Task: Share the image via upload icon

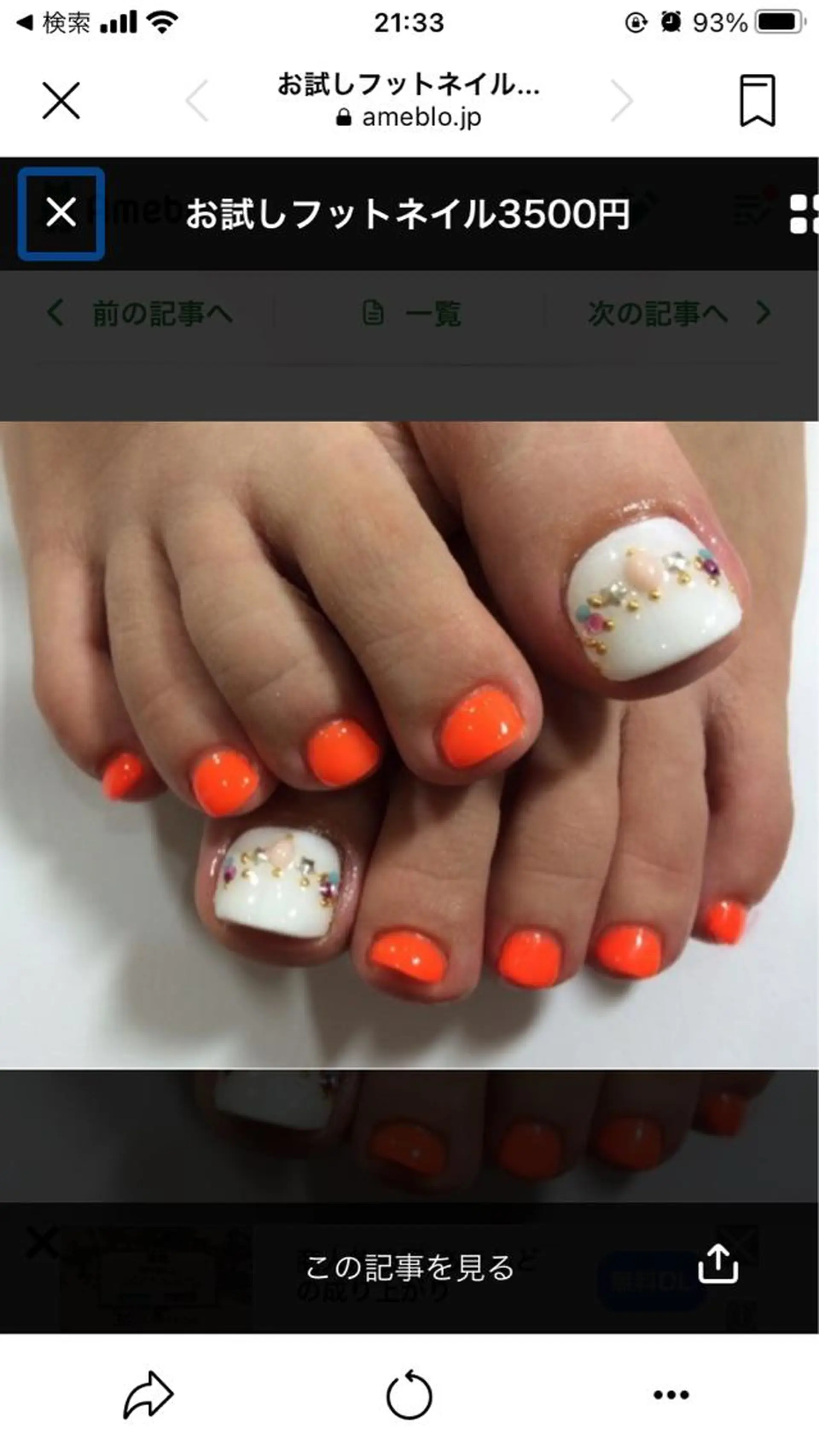Action: (718, 1264)
